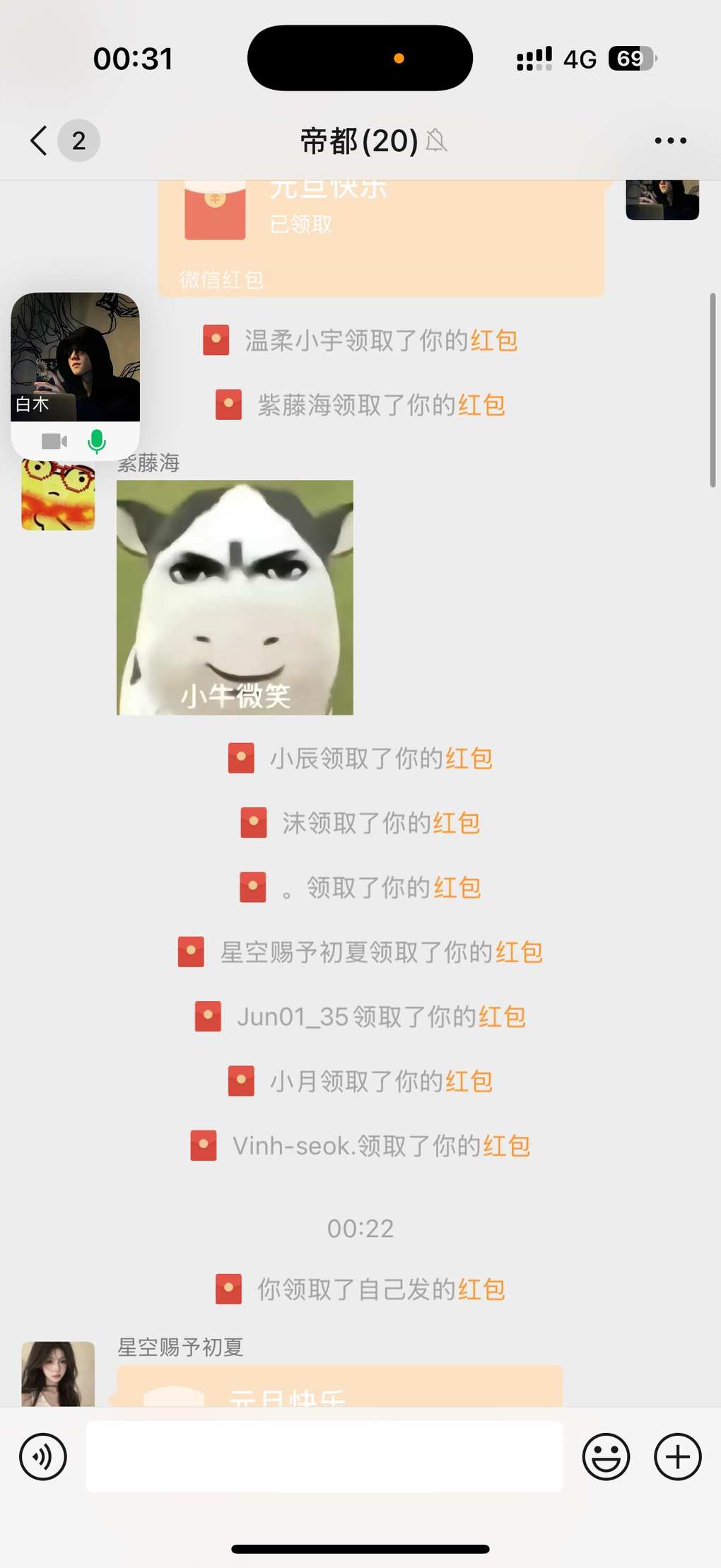
Task: Open 星空赐予初夏's profile avatar
Action: 58,1373
